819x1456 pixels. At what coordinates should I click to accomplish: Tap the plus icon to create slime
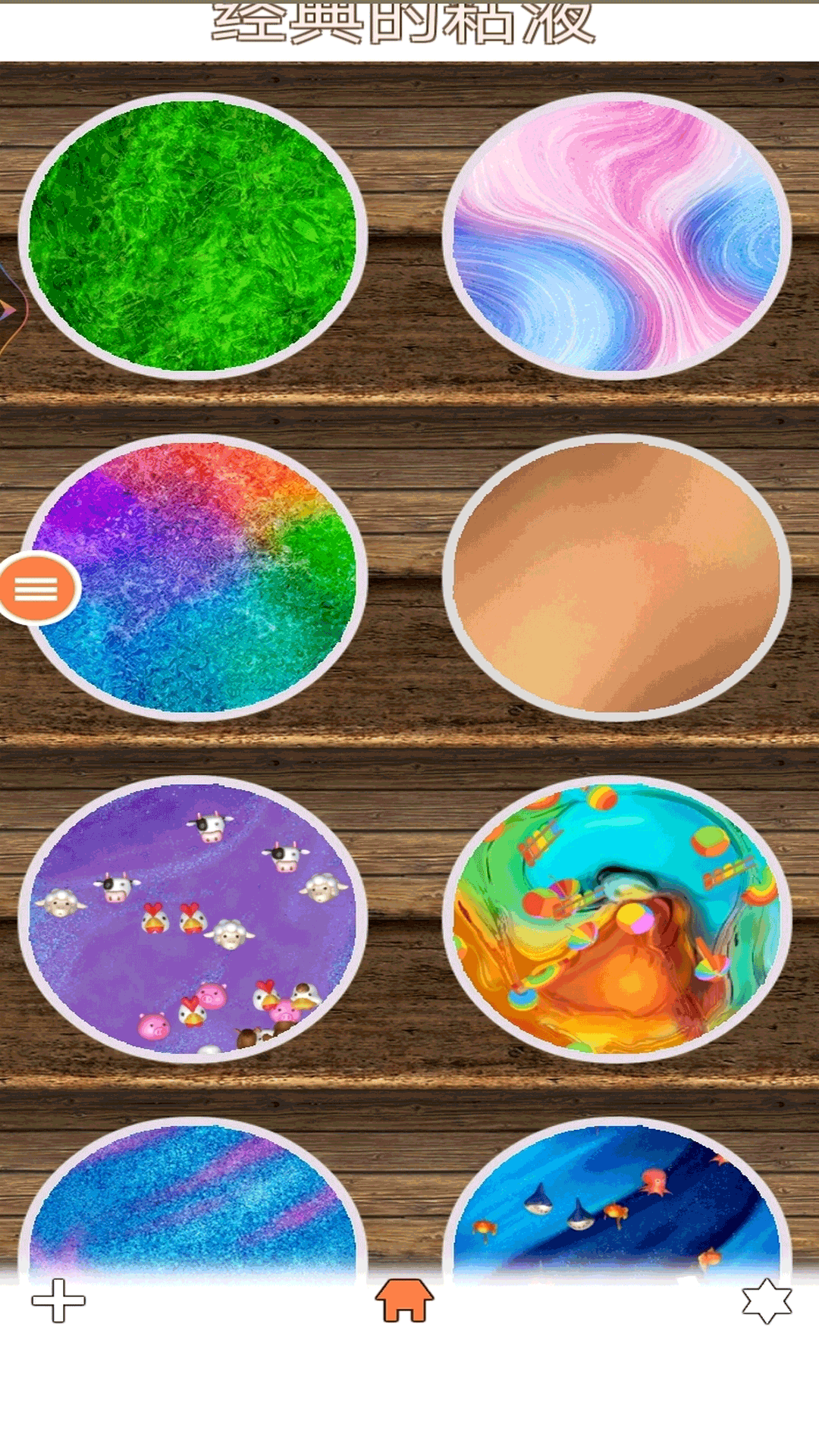point(58,1301)
